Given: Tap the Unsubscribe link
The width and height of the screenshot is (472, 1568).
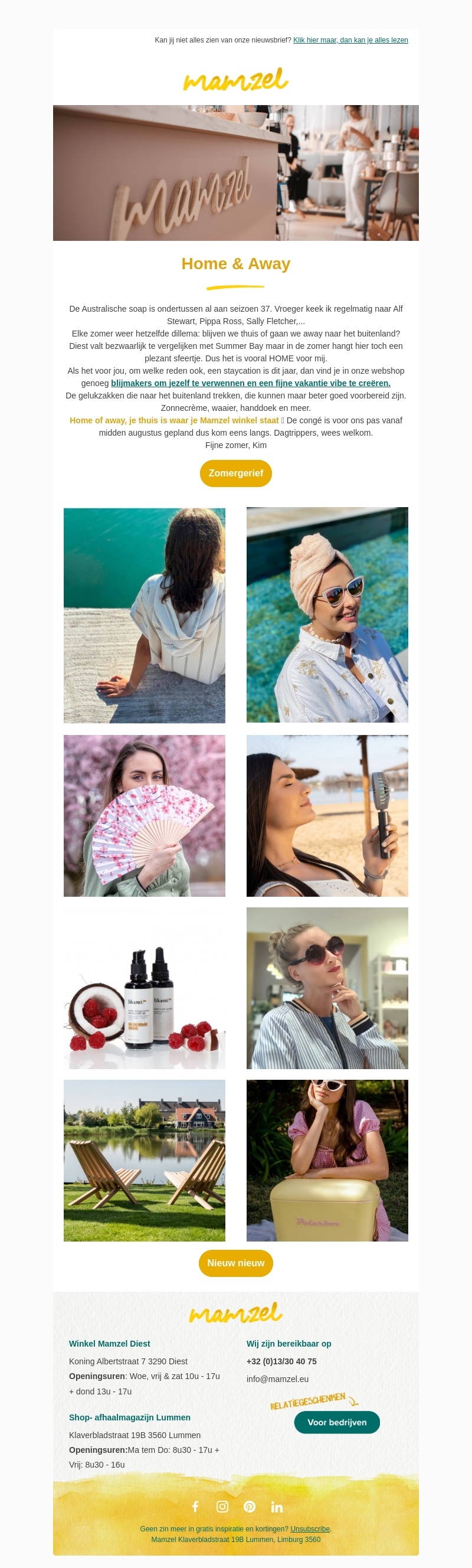Looking at the screenshot, I should point(310,1528).
